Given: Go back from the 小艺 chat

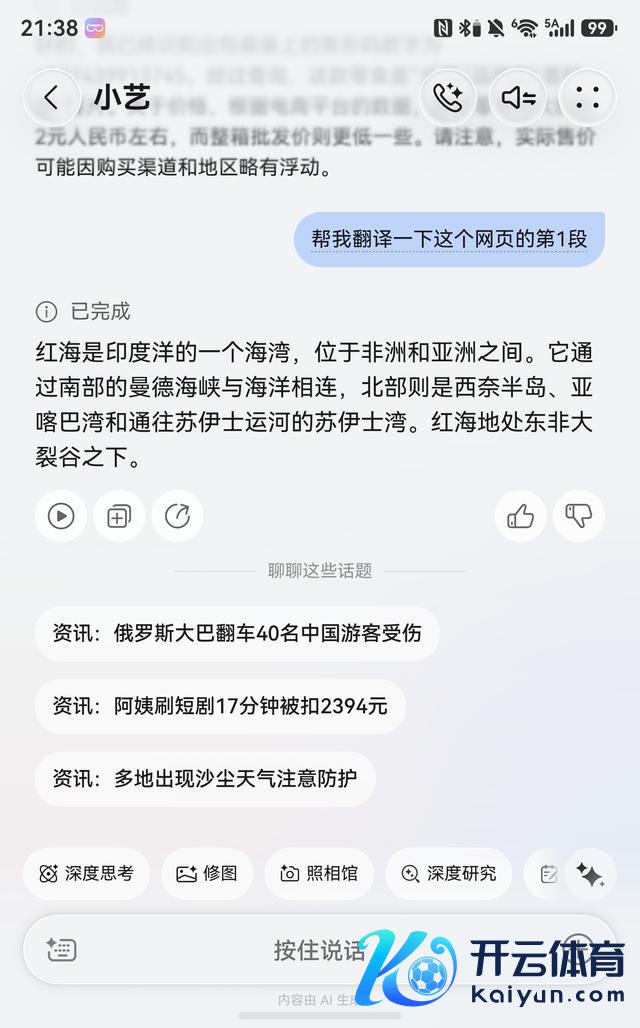Looking at the screenshot, I should click(52, 98).
